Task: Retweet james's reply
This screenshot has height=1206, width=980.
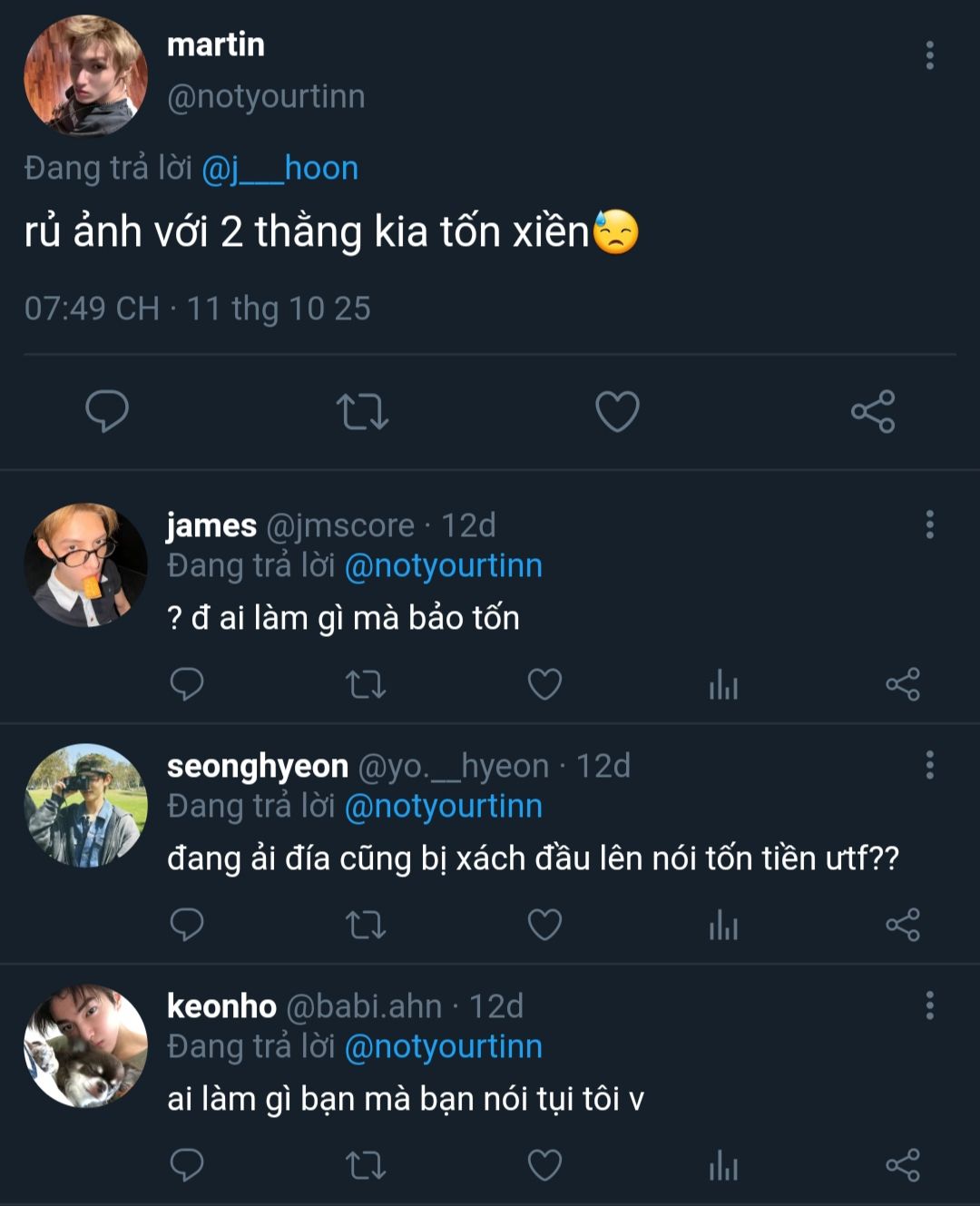Action: click(366, 684)
